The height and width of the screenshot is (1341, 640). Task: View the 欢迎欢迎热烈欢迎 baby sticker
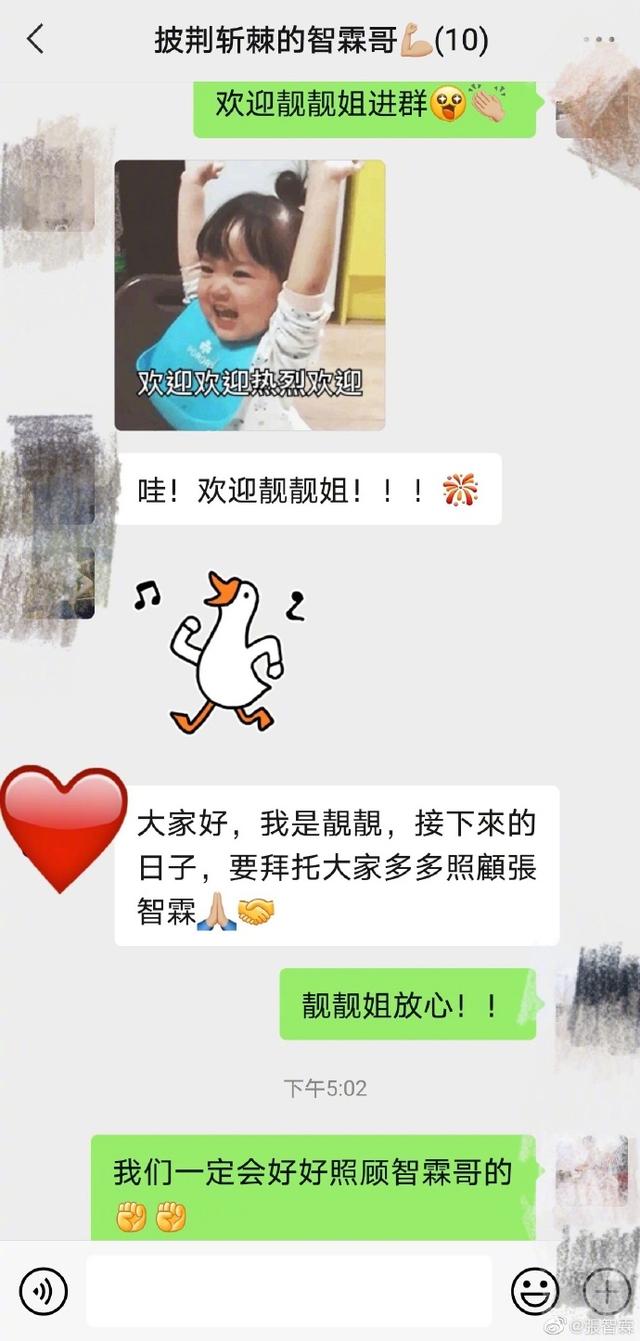[x=250, y=295]
